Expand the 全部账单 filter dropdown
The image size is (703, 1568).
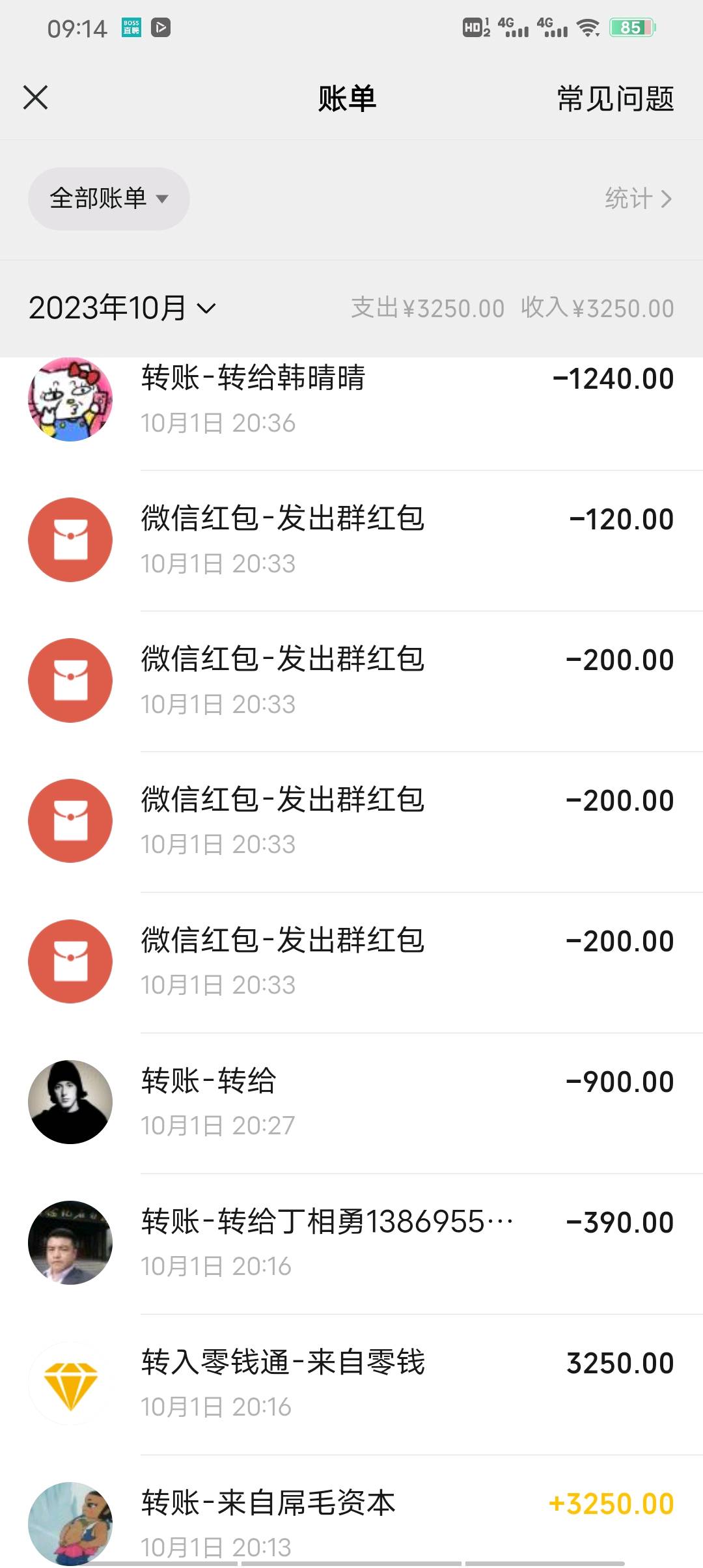109,199
